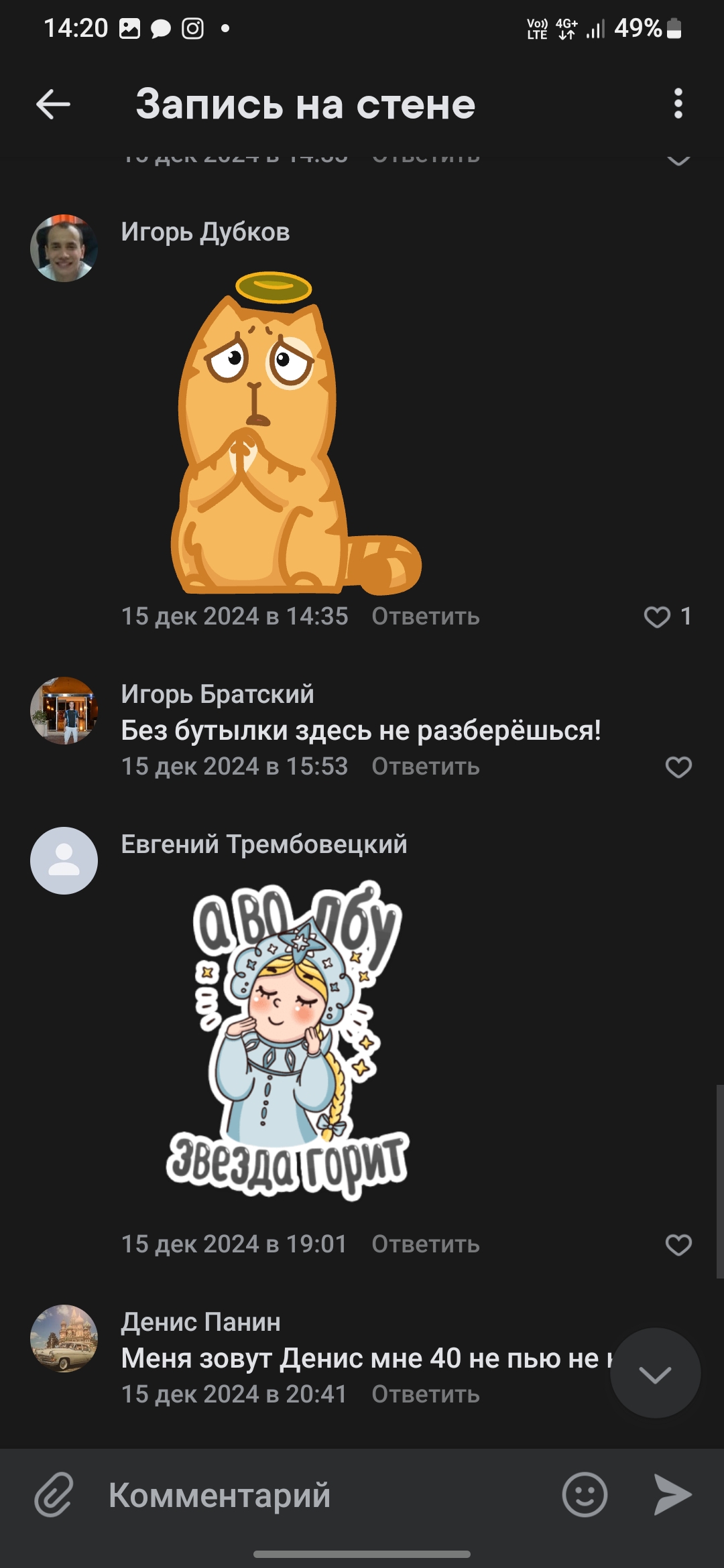The width and height of the screenshot is (724, 1568).
Task: Reply to Игорь Братский's comment
Action: 426,767
